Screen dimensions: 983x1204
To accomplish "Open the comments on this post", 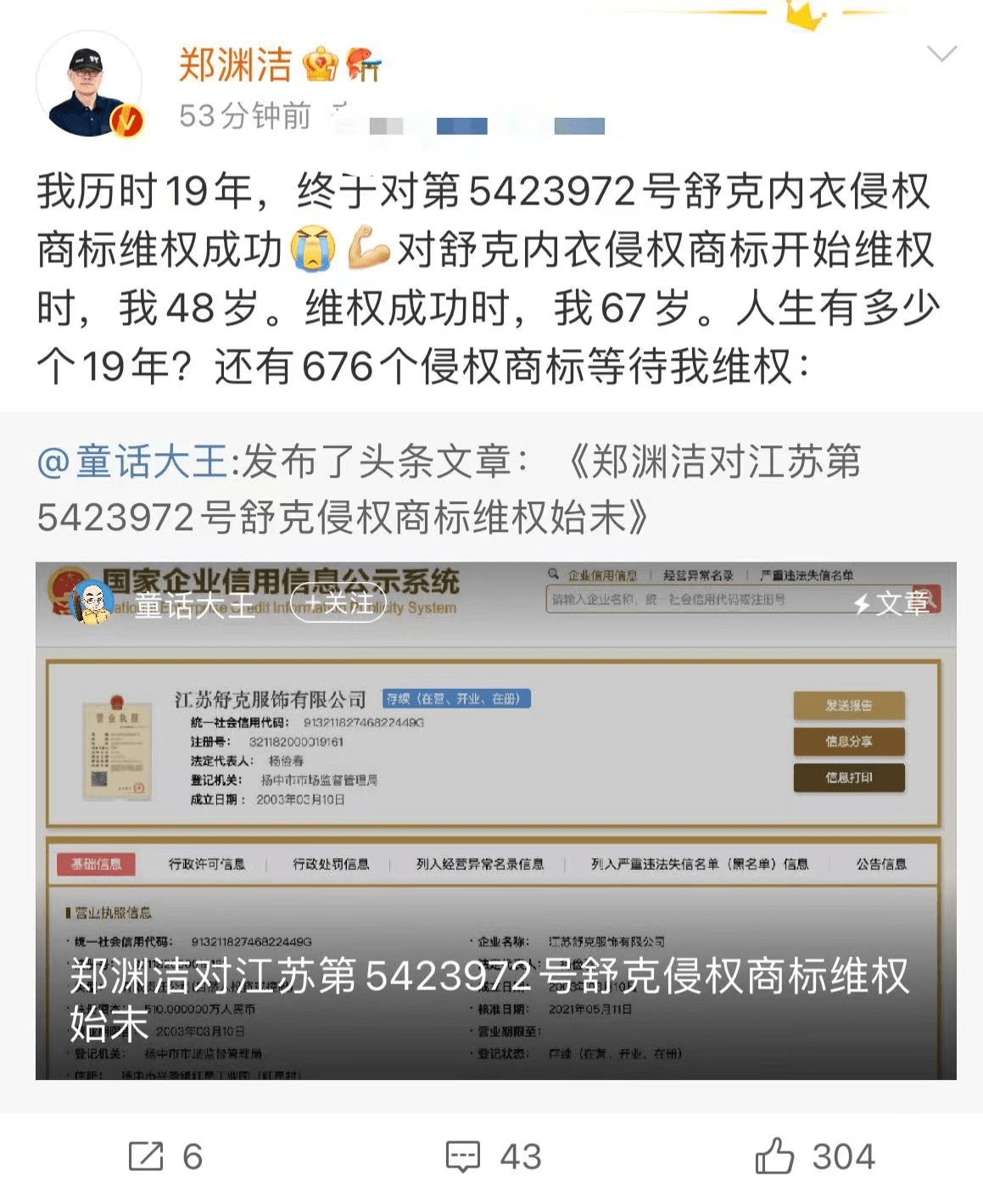I will (494, 1156).
